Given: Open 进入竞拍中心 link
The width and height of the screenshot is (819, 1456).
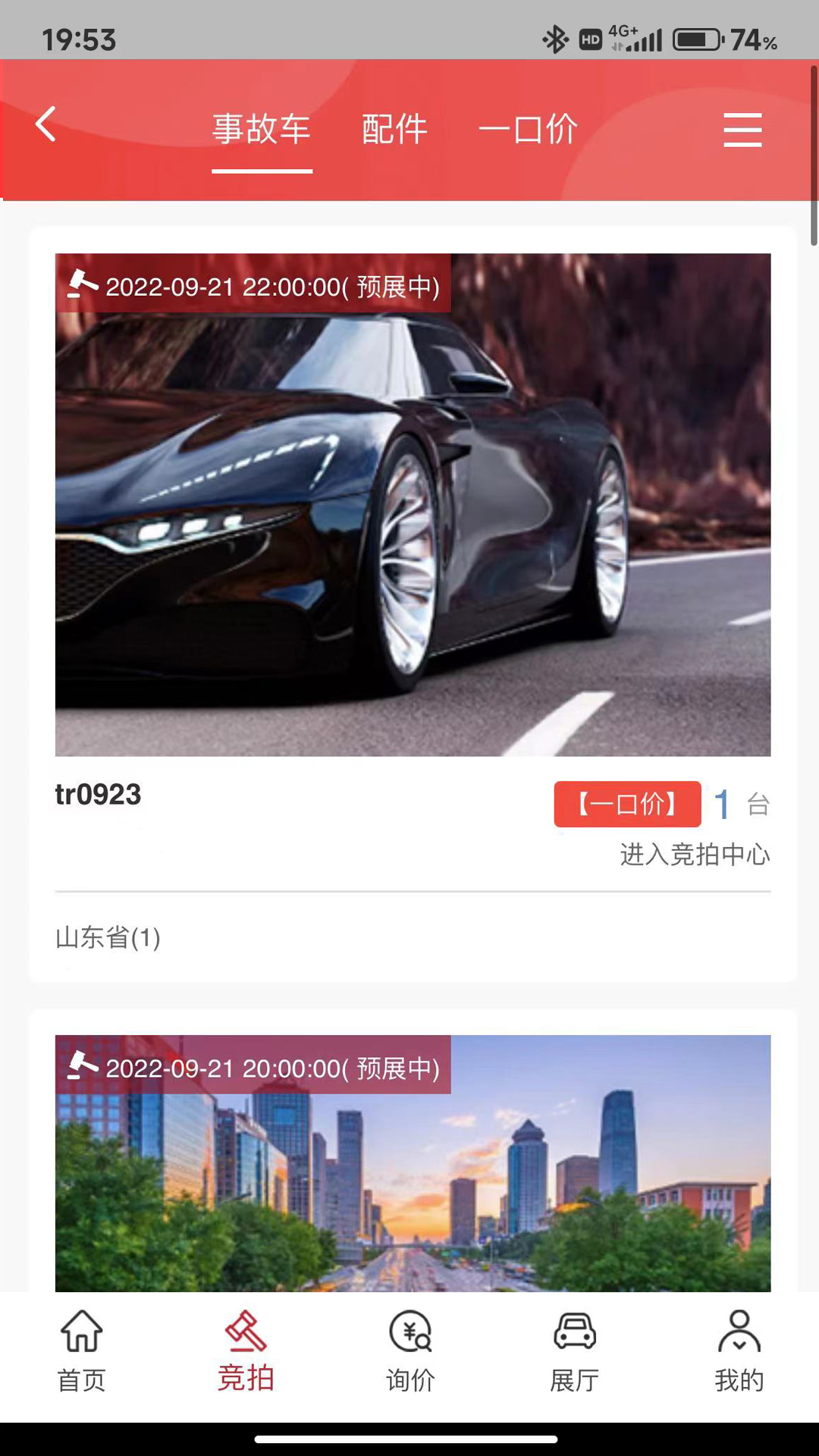Looking at the screenshot, I should [x=695, y=854].
